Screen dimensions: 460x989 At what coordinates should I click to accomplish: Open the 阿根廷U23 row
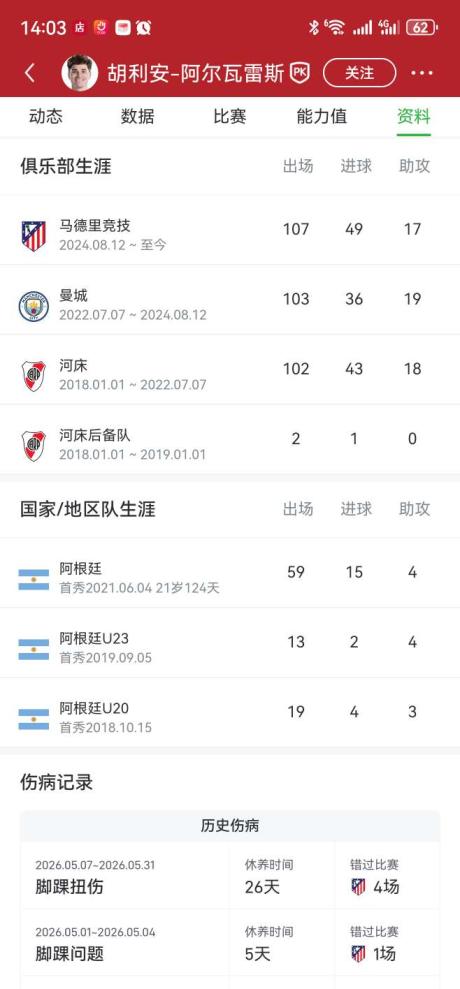pyautogui.click(x=230, y=643)
